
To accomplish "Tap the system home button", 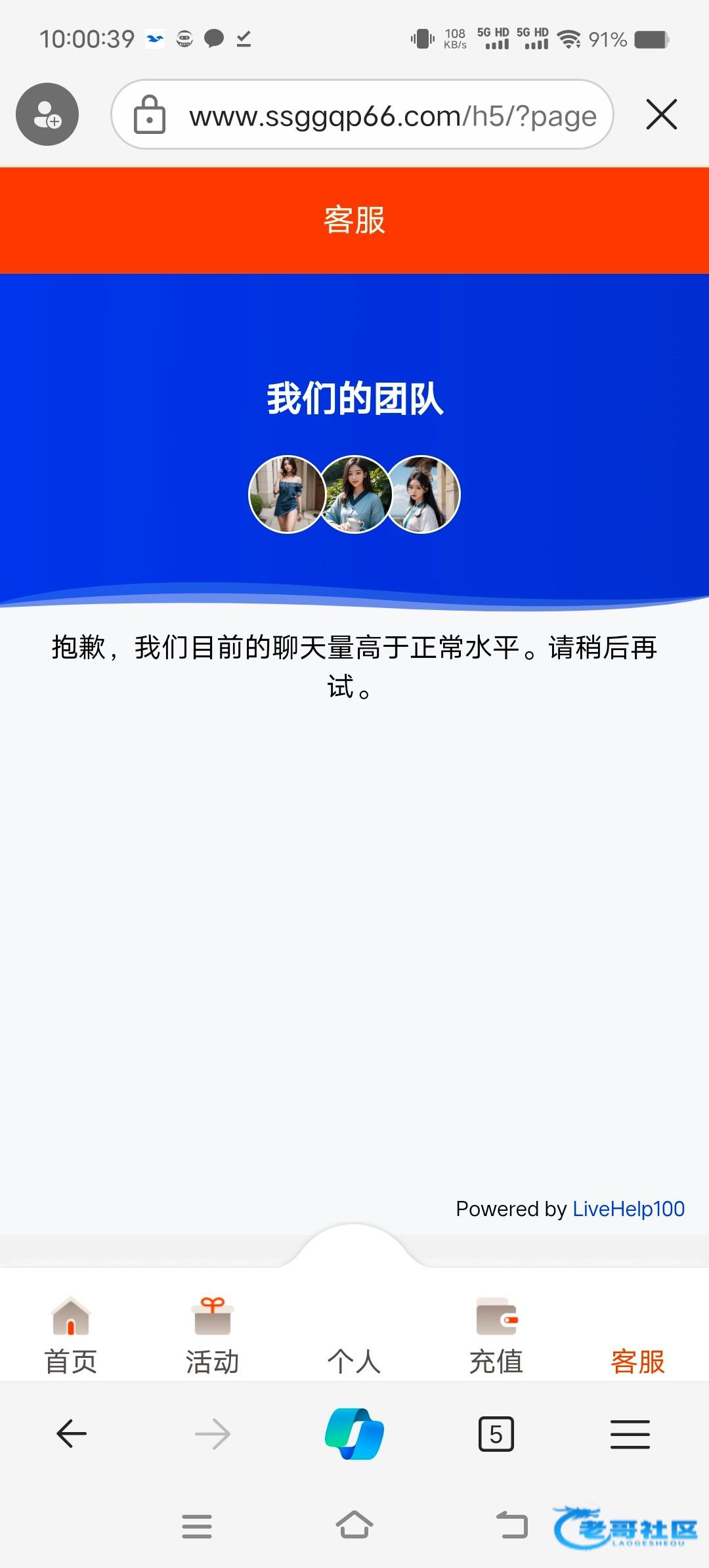I will pyautogui.click(x=354, y=1525).
